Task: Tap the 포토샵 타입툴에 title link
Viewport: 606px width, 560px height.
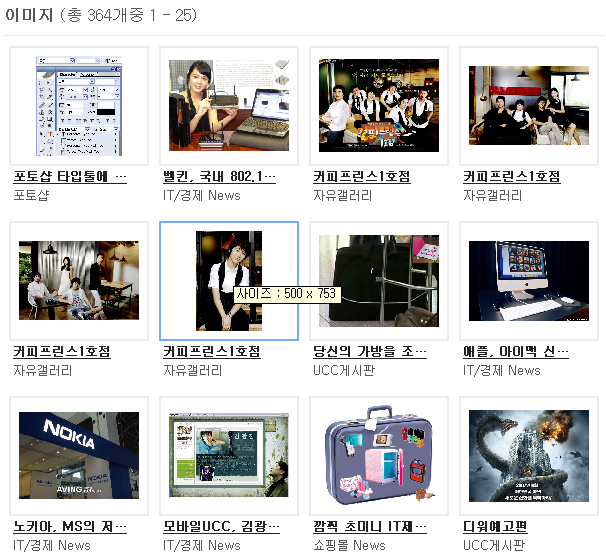Action: coord(70,177)
